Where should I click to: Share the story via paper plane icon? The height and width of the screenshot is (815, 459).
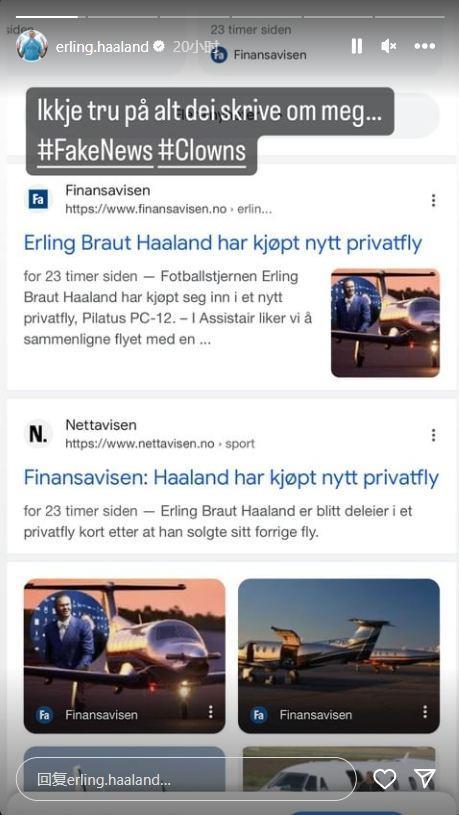(x=425, y=779)
